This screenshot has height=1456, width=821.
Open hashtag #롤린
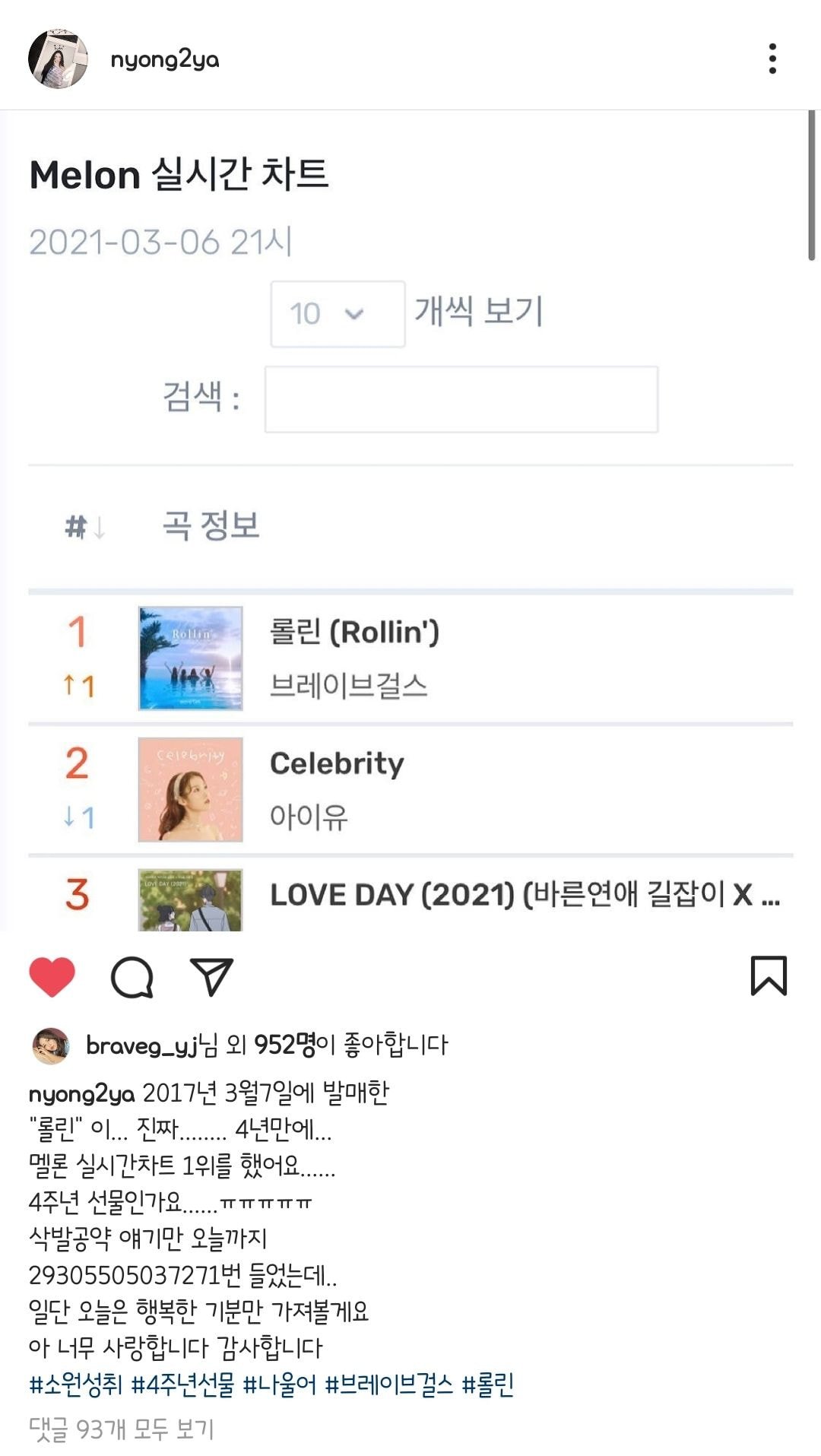(487, 1385)
